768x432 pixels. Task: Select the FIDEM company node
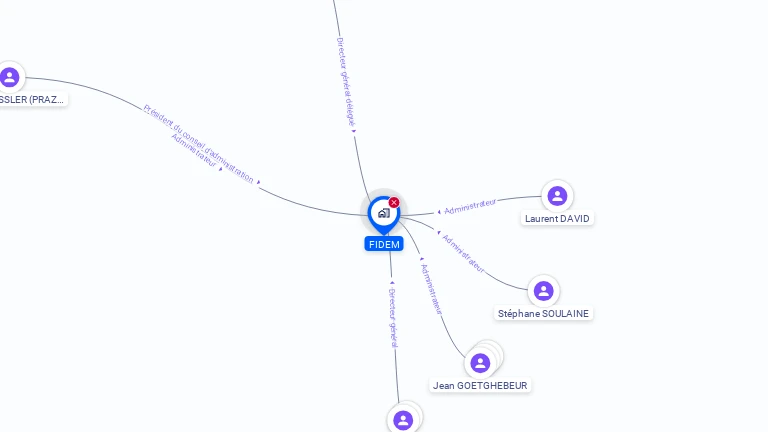(x=383, y=213)
